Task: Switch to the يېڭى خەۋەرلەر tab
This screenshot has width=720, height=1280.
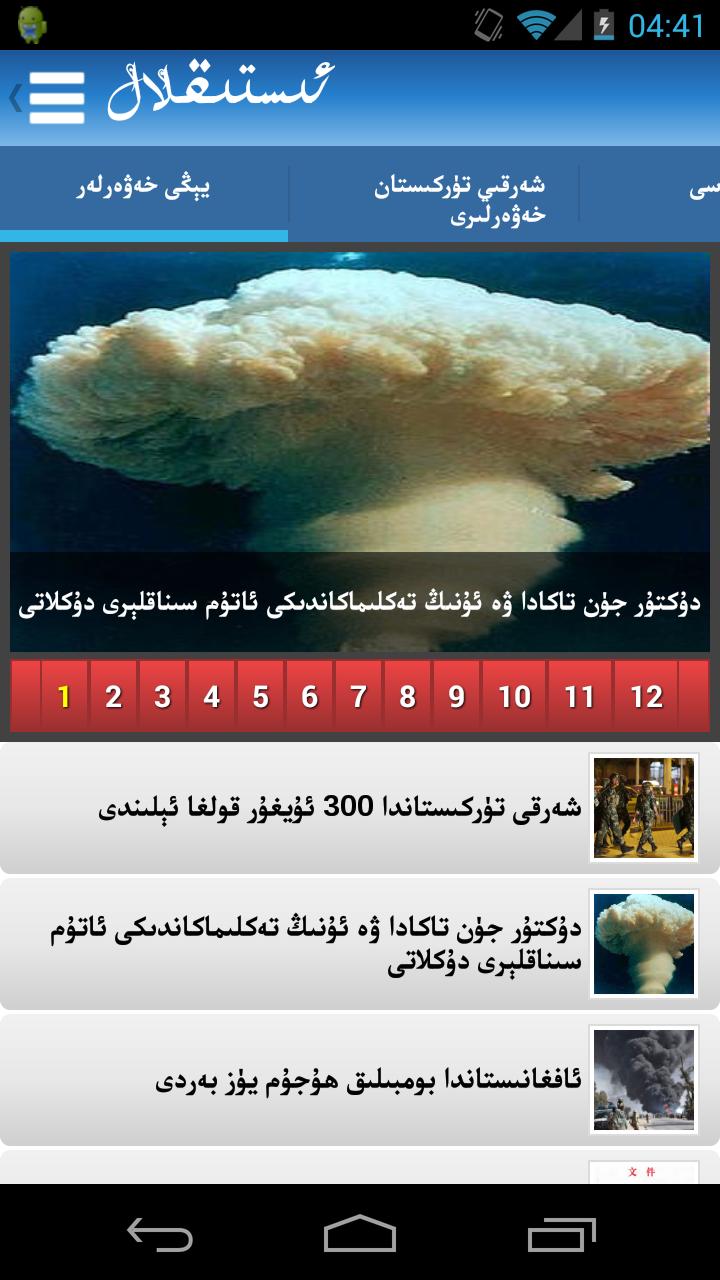Action: 144,189
